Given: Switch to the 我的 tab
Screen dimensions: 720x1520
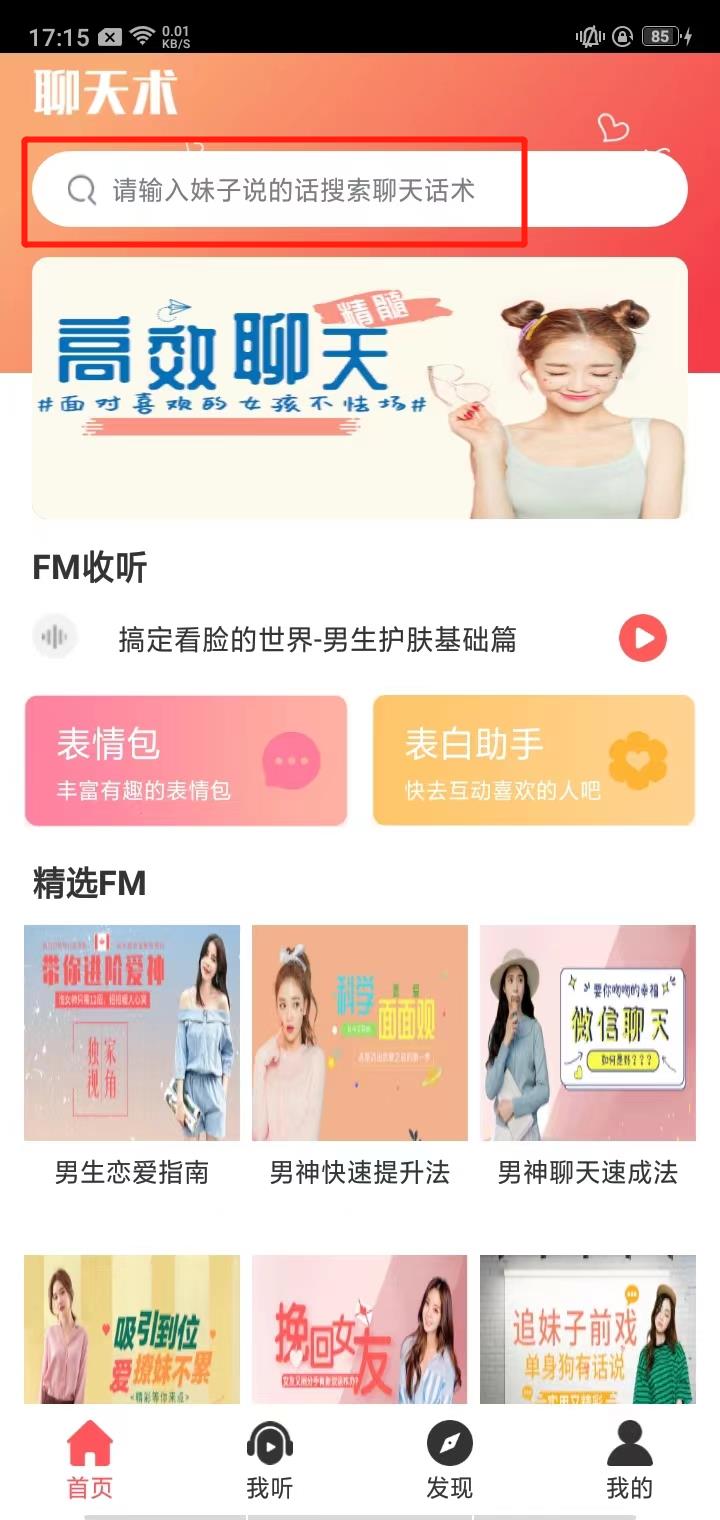Looking at the screenshot, I should pos(629,1461).
